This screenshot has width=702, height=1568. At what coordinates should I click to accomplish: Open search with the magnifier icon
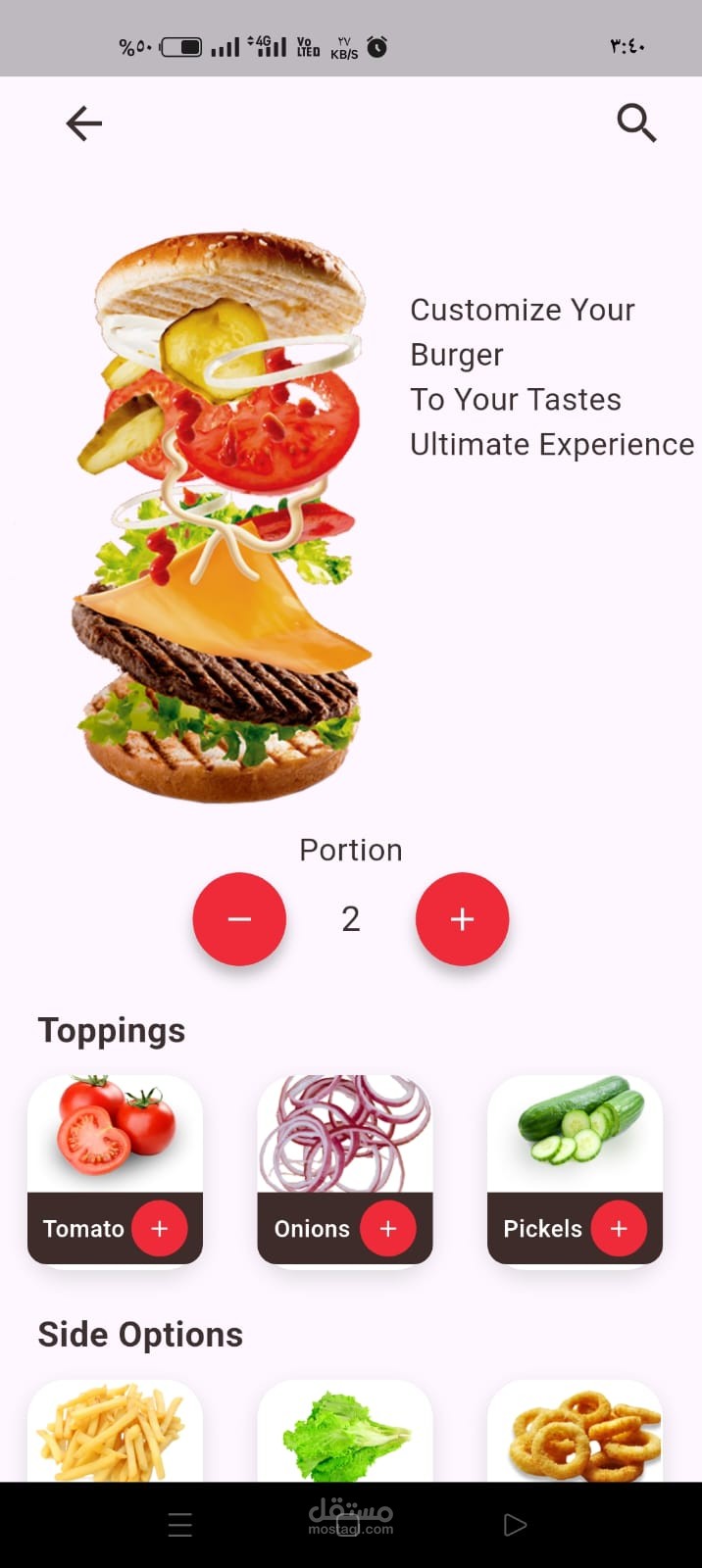636,123
